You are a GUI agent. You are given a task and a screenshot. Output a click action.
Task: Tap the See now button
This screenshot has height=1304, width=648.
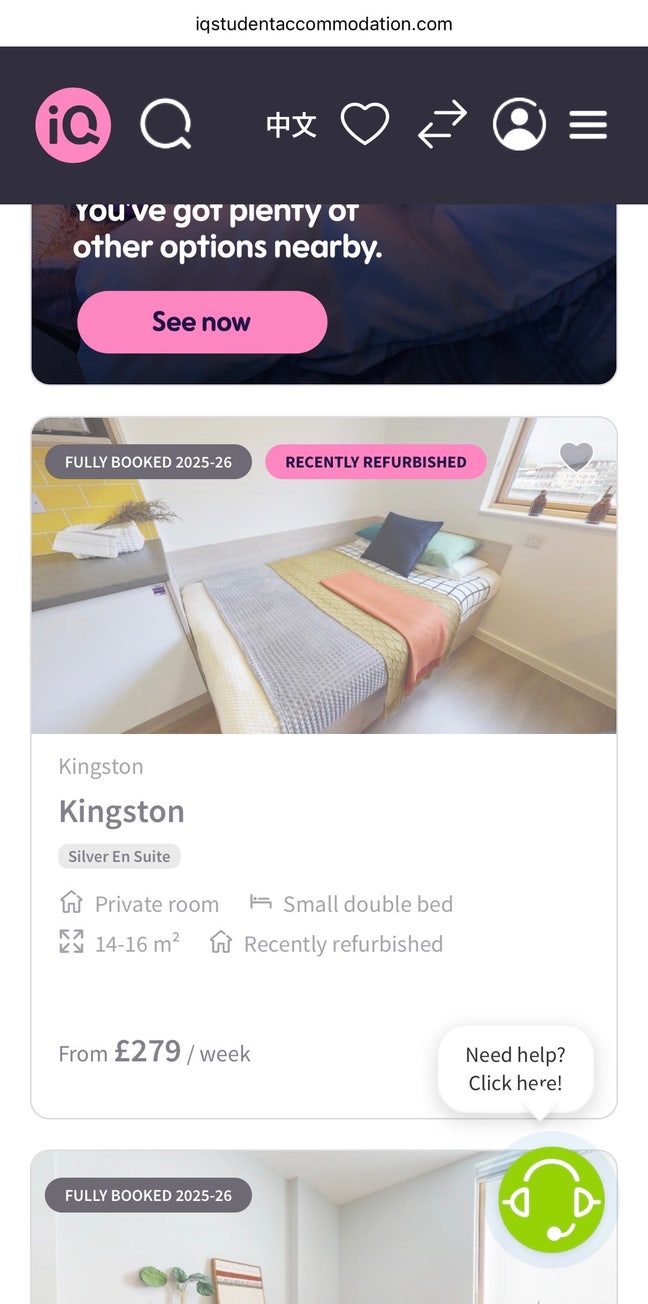202,322
